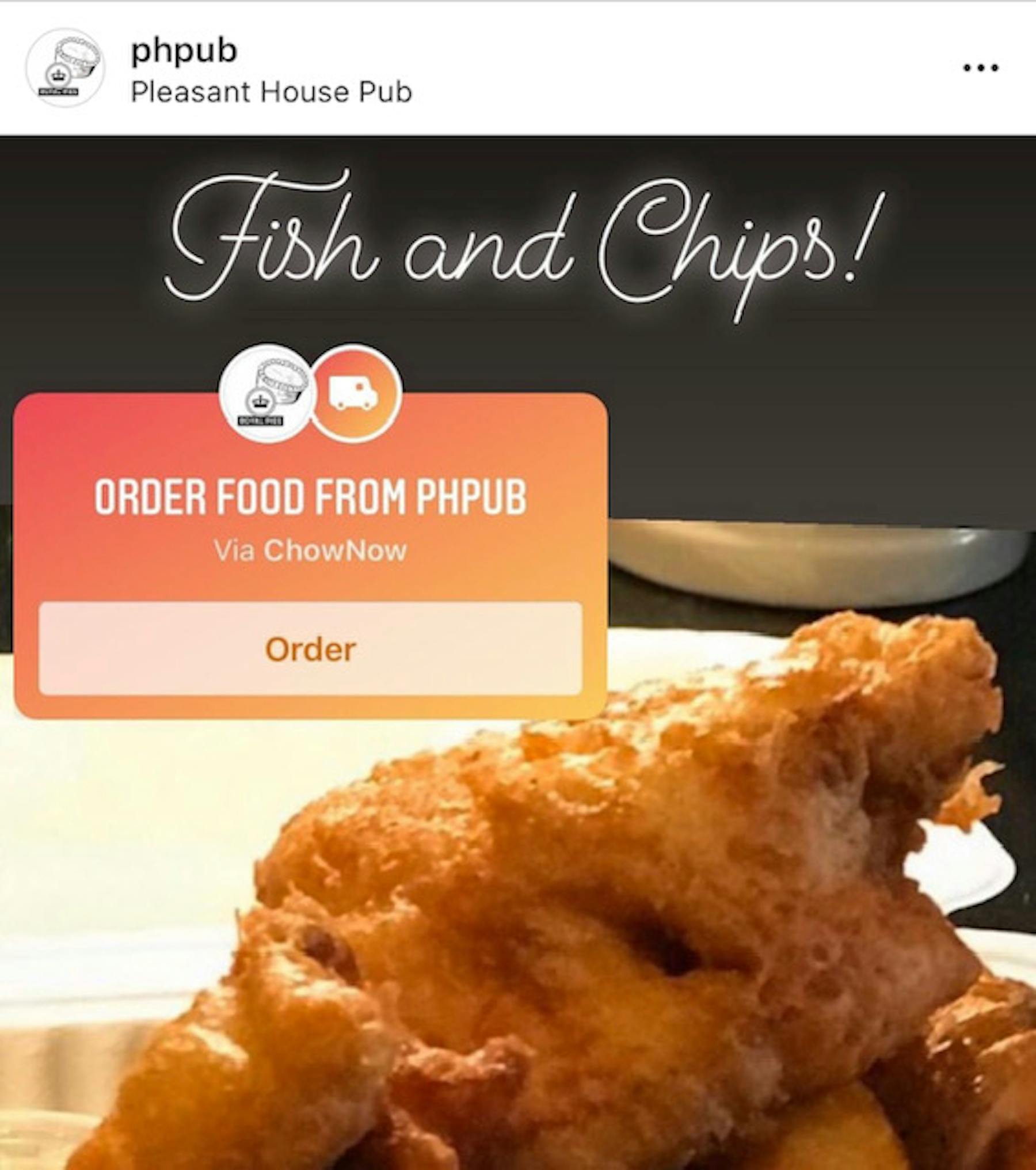Screen dimensions: 1036x1170
Task: Open the post's overflow menu
Action: click(980, 68)
